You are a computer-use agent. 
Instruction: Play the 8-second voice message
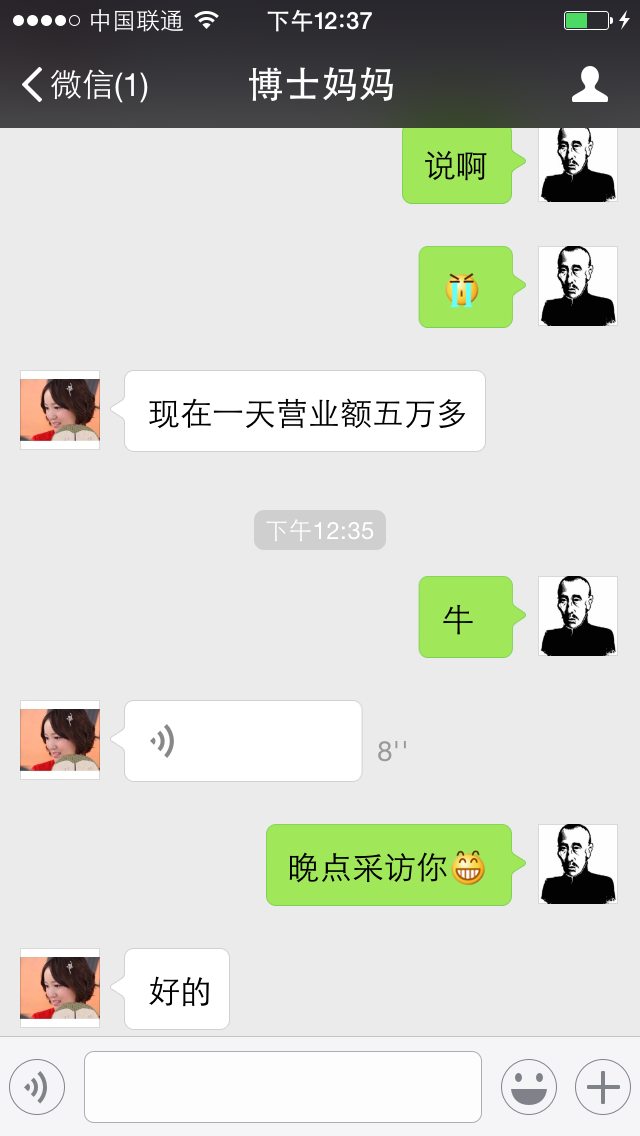point(242,741)
